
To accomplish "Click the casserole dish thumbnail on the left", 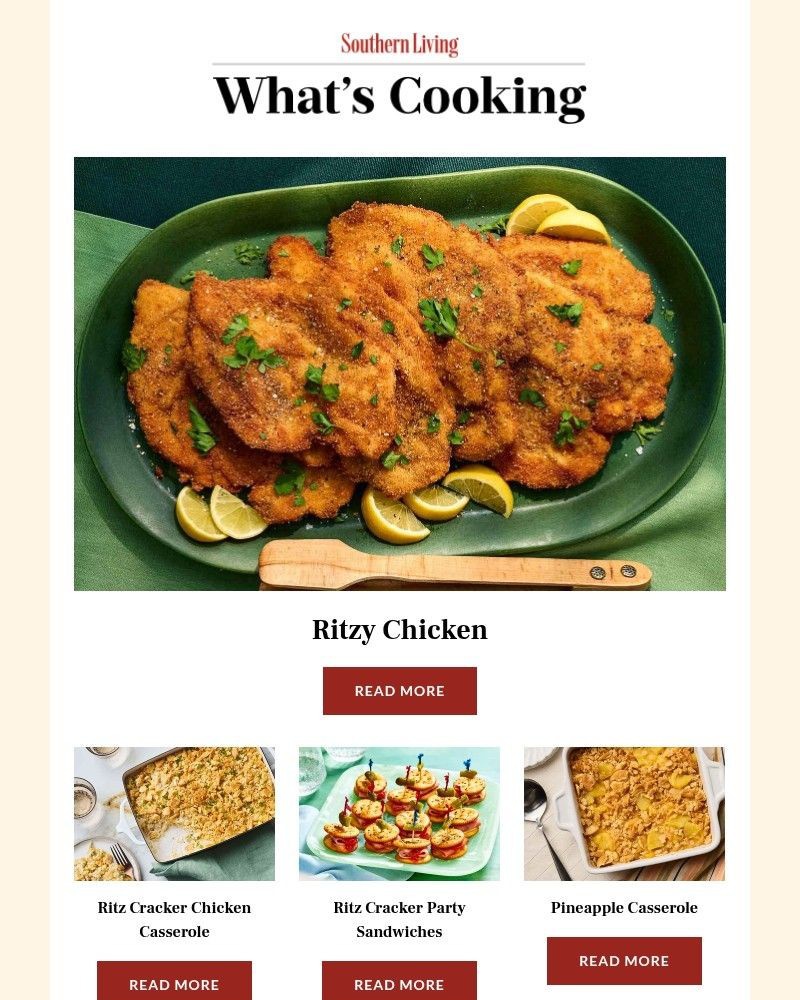I will pyautogui.click(x=174, y=813).
